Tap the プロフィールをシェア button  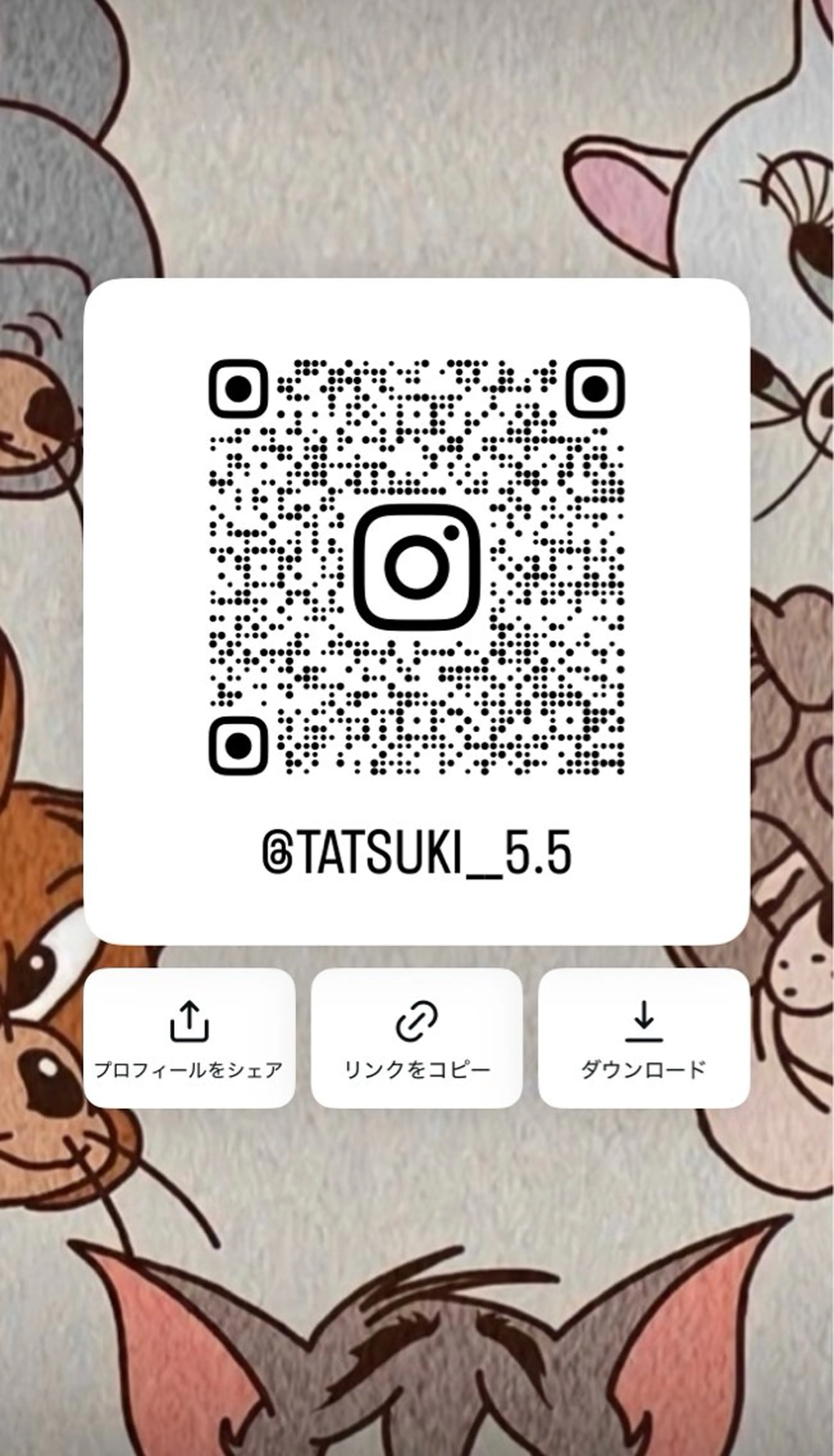189,1038
